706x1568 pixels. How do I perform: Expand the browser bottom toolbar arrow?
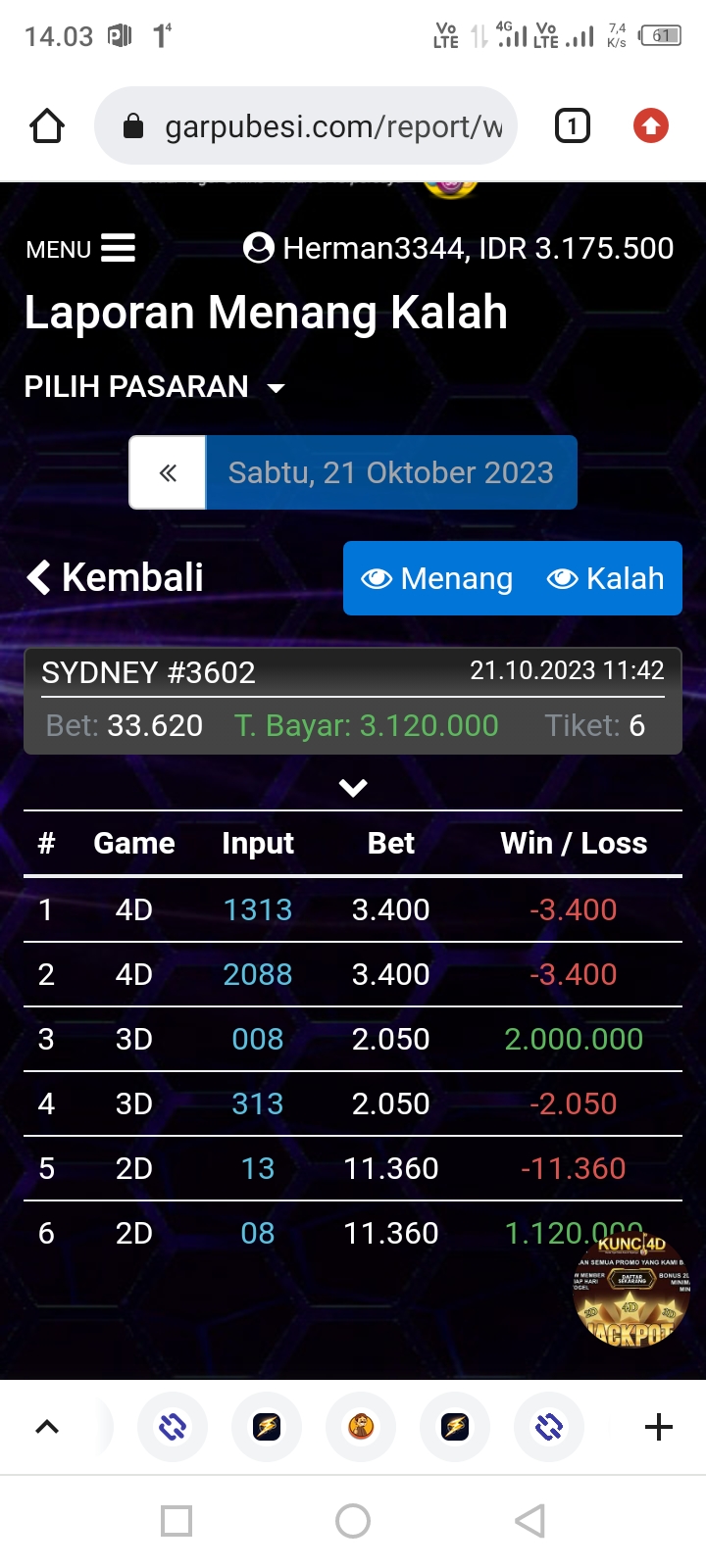click(47, 1427)
